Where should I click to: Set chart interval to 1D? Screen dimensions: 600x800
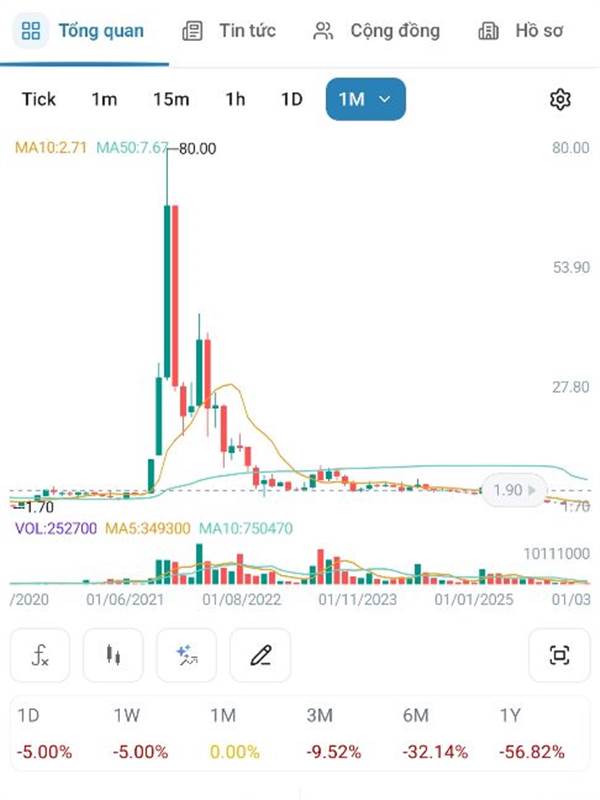pos(292,99)
